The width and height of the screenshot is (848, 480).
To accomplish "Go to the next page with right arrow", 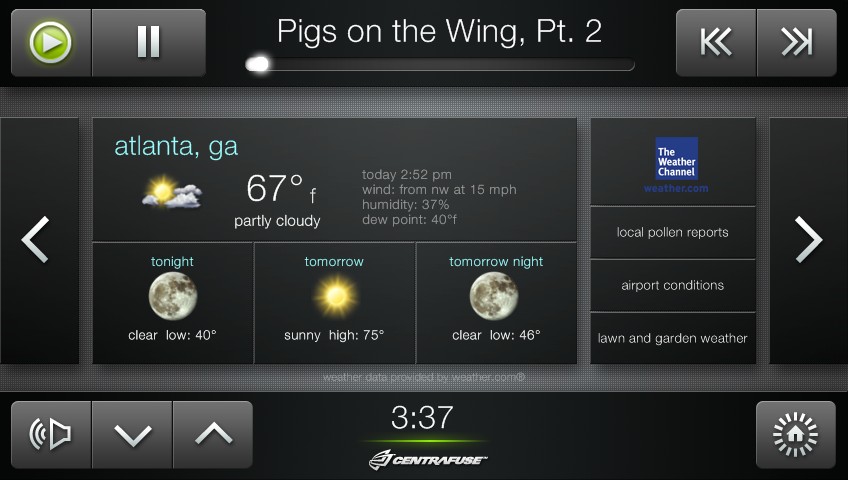I will pos(808,240).
